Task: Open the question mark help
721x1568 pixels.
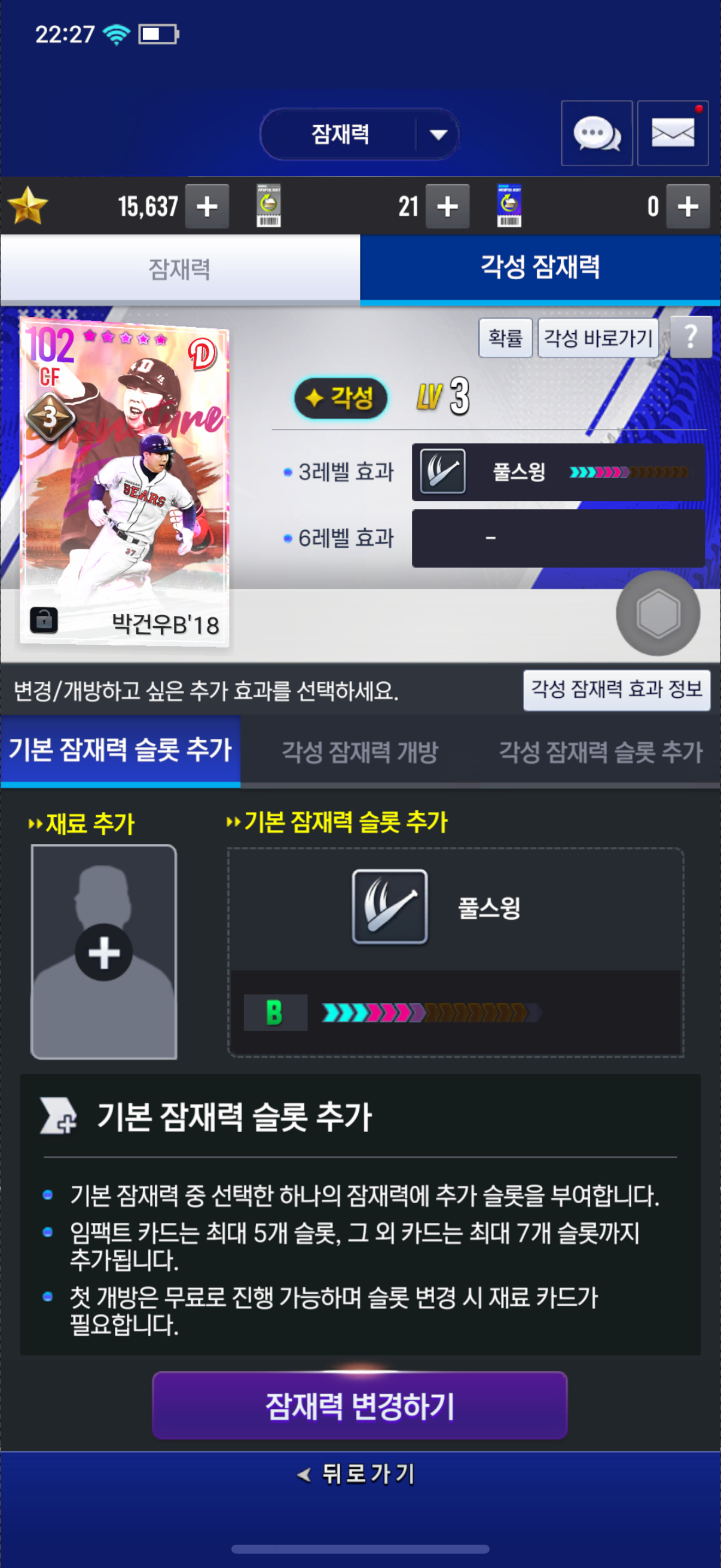Action: tap(690, 337)
